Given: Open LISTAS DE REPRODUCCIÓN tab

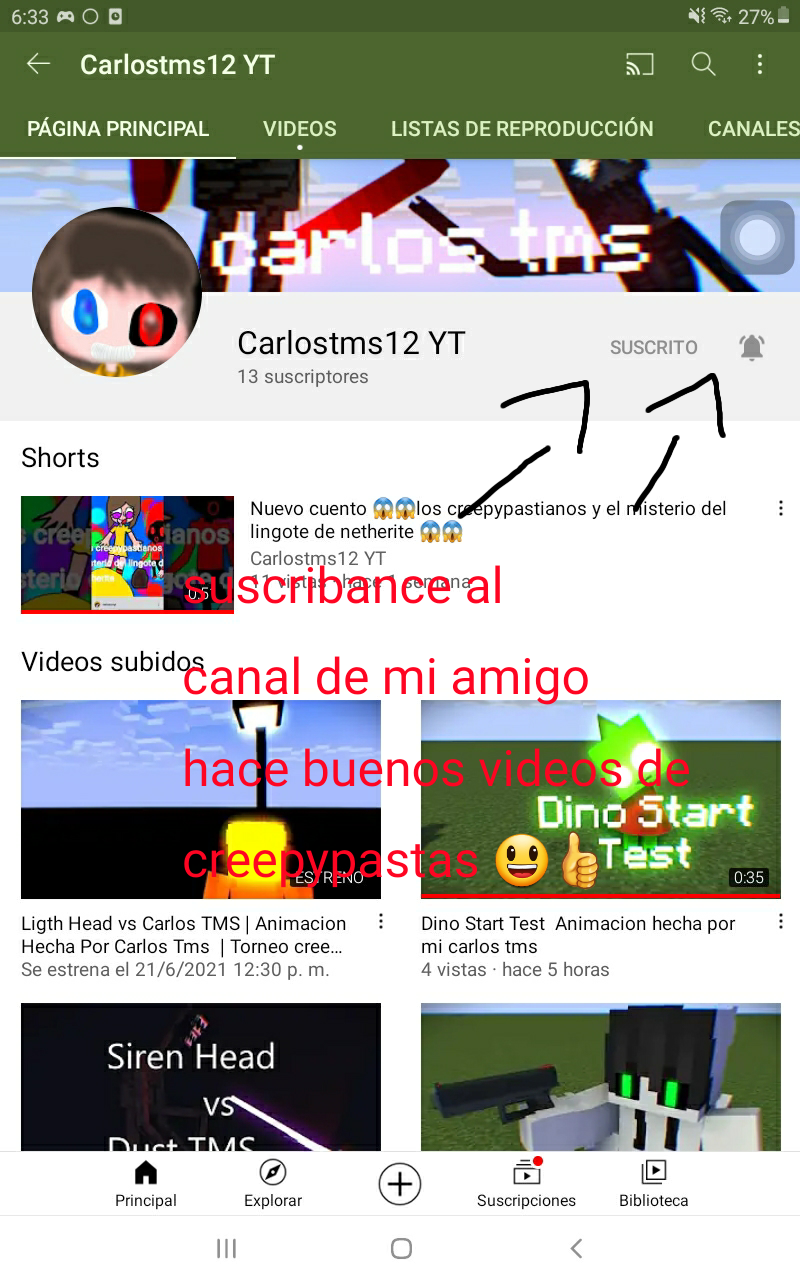Looking at the screenshot, I should 521,128.
